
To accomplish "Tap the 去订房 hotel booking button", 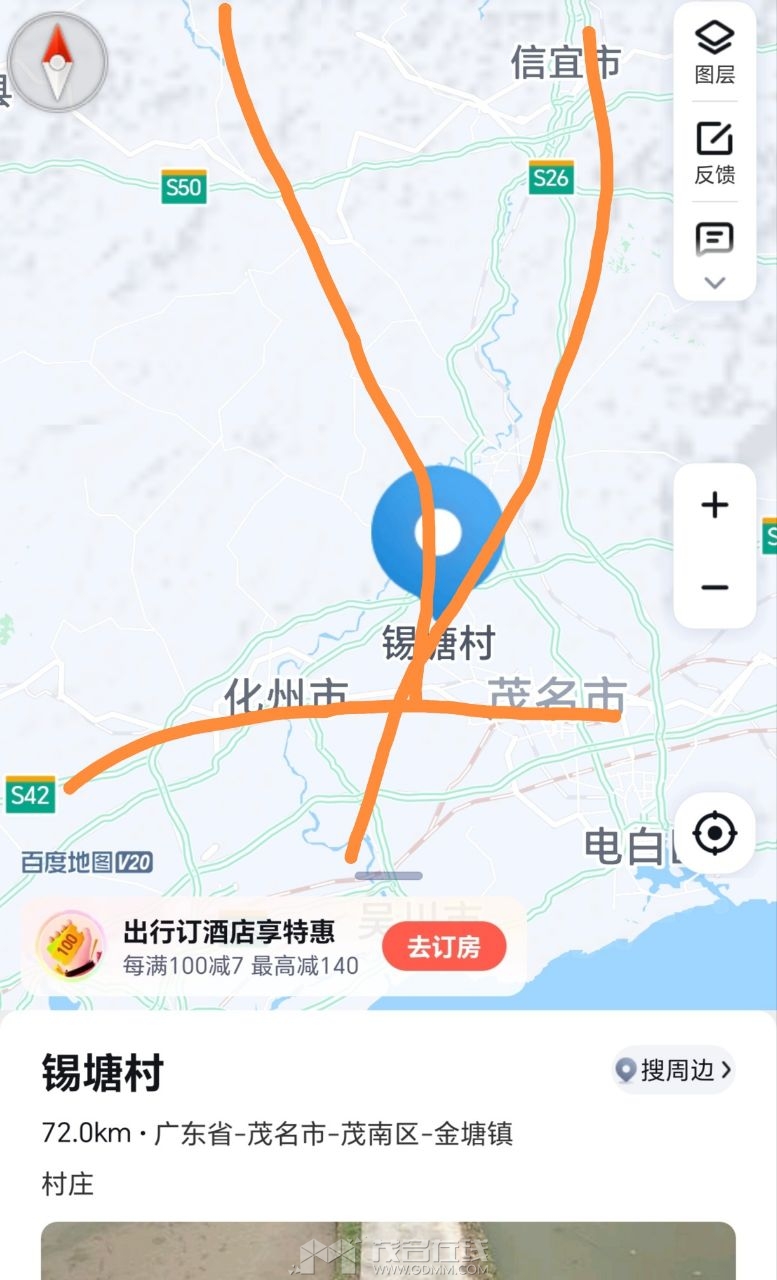I will tap(444, 947).
